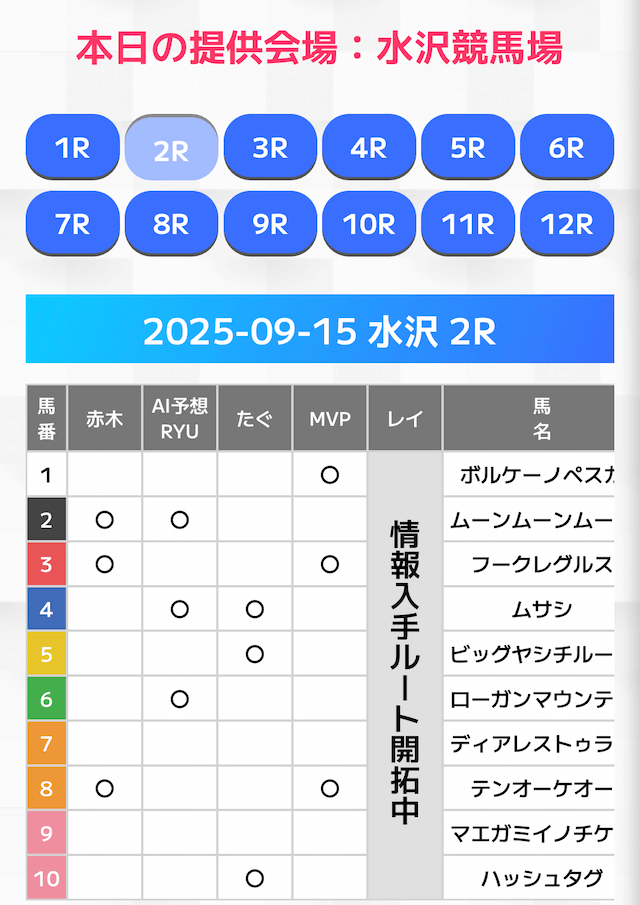Image resolution: width=640 pixels, height=905 pixels.
Task: Select the 1R race button
Action: pyautogui.click(x=72, y=147)
